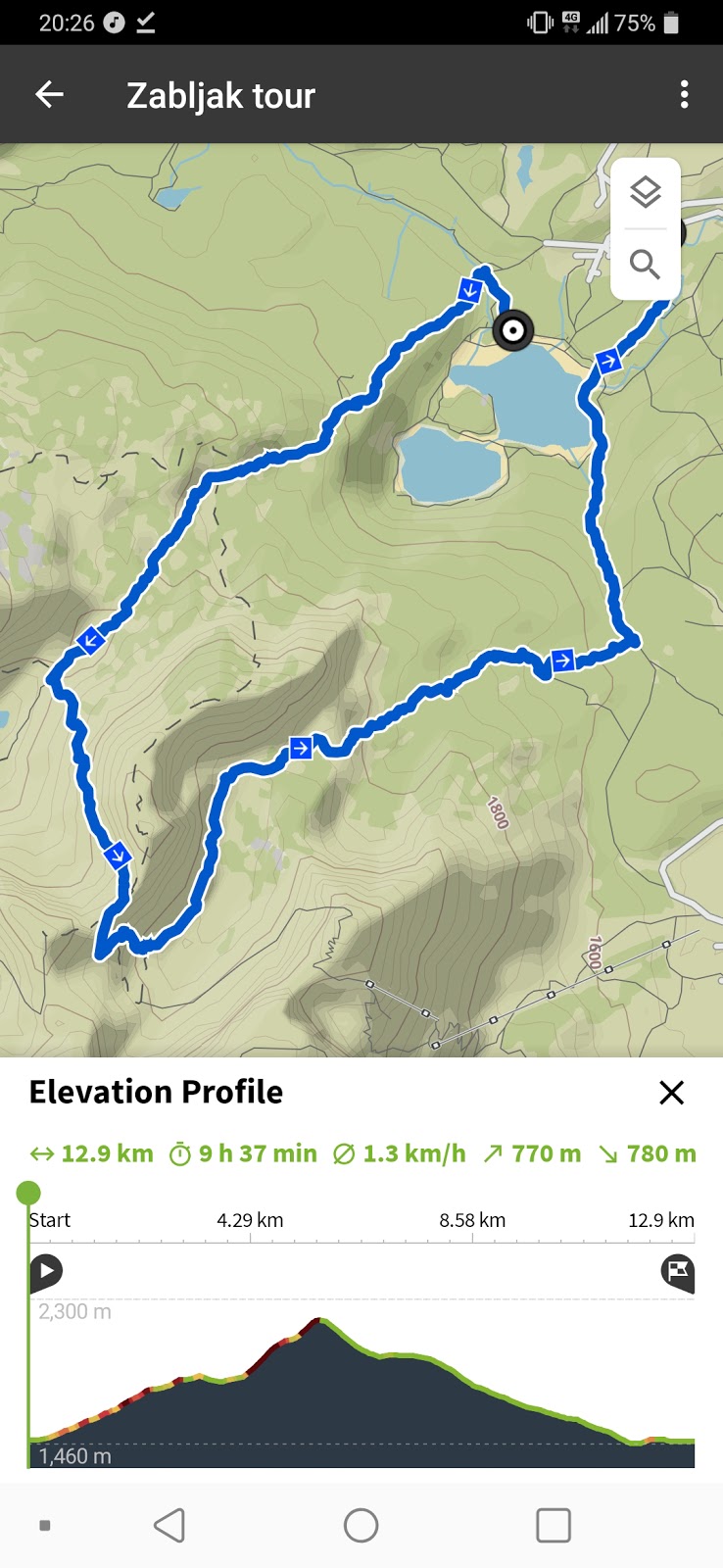Tap the green elevation position handle
The image size is (723, 1568).
click(x=28, y=1193)
